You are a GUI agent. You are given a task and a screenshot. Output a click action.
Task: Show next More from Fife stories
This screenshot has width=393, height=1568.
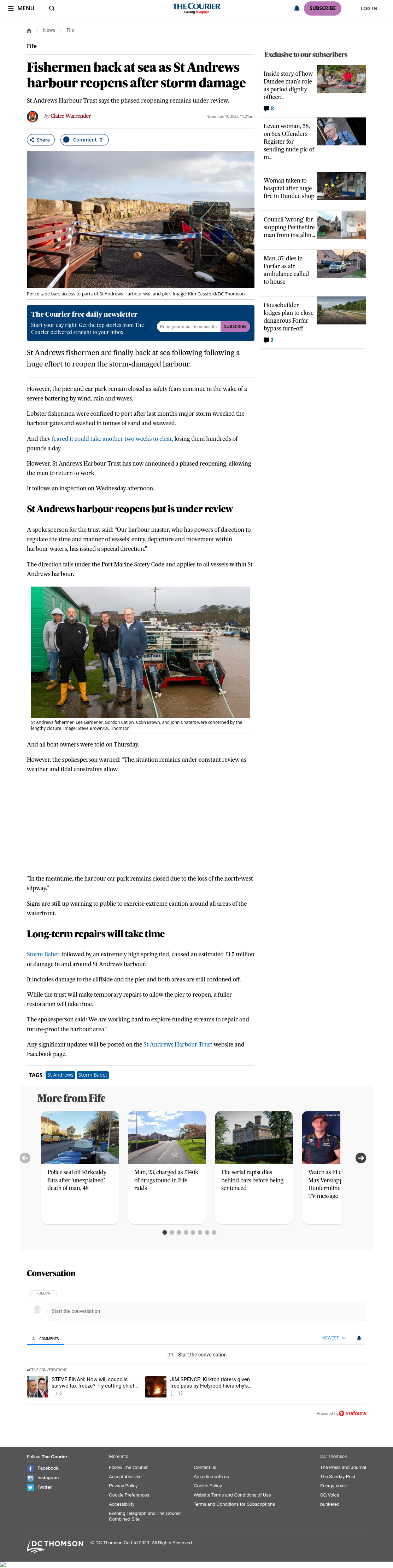pyautogui.click(x=361, y=1158)
